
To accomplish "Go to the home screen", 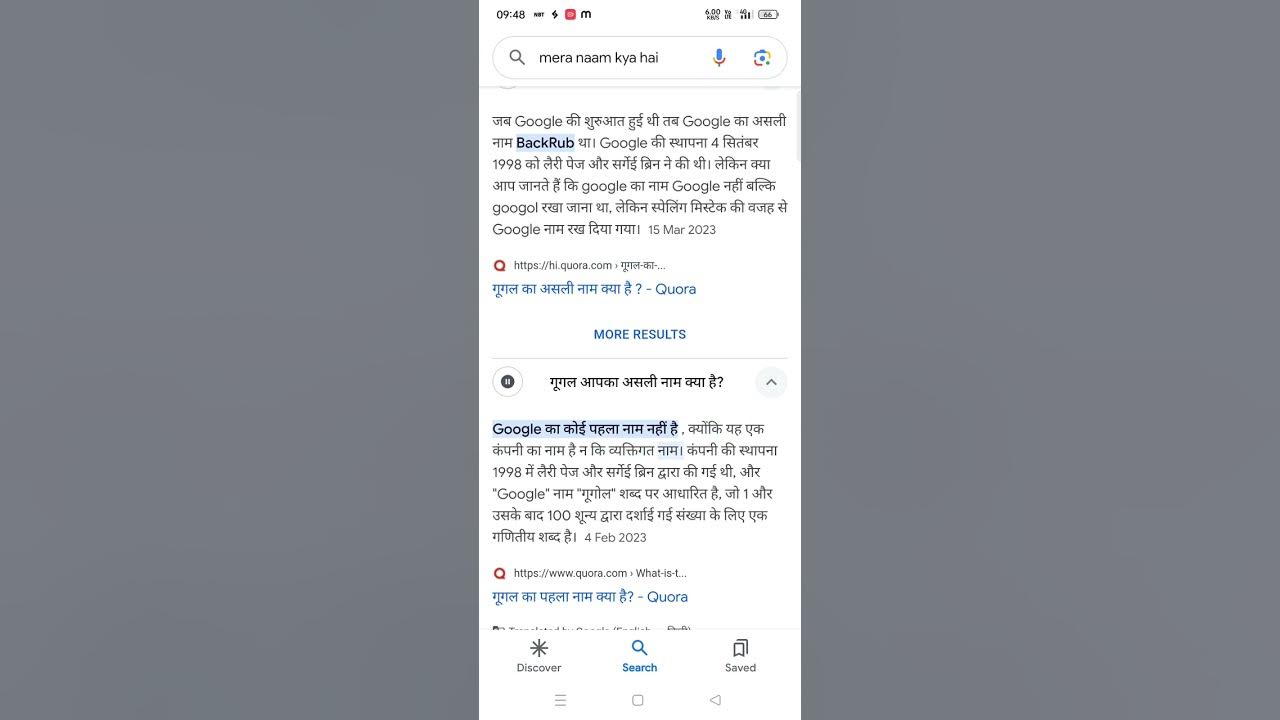I will [638, 700].
